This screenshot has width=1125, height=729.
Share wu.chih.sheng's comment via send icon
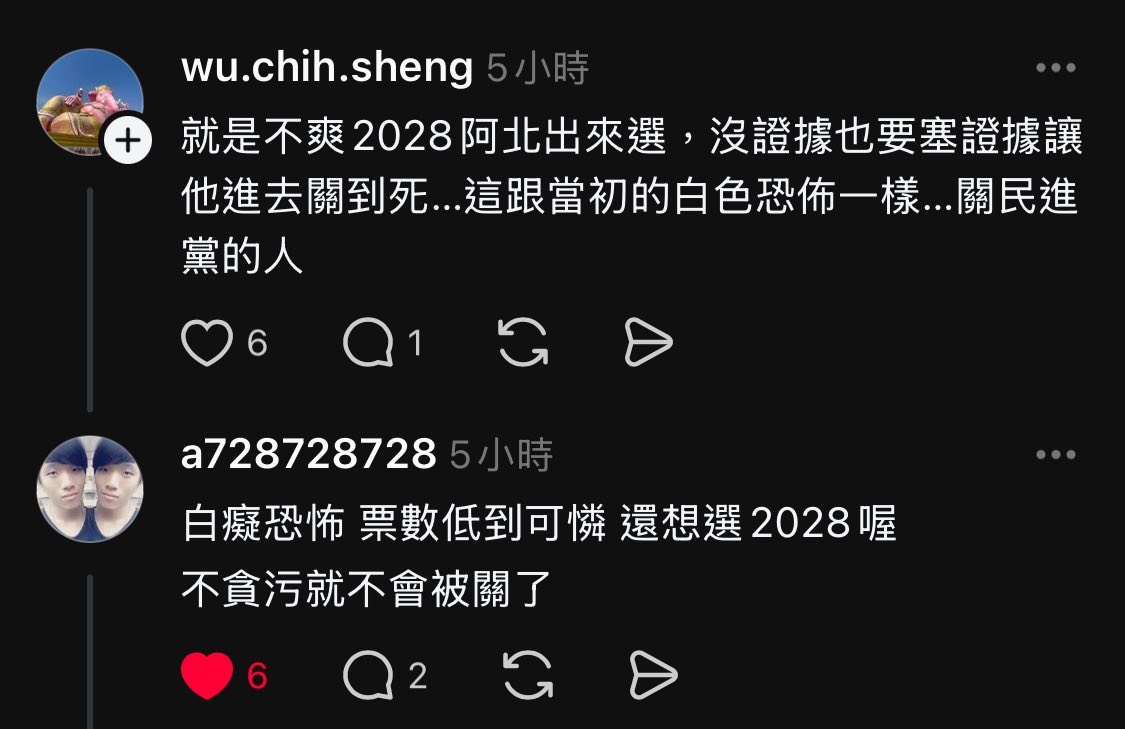point(648,344)
